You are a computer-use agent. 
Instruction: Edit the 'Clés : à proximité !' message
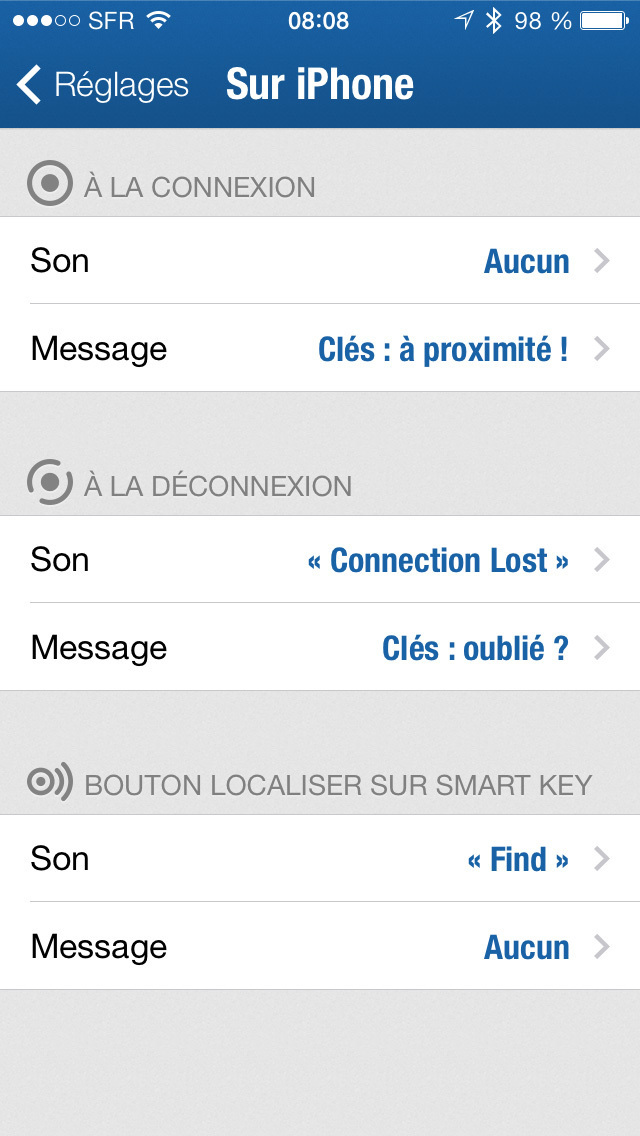coord(320,348)
